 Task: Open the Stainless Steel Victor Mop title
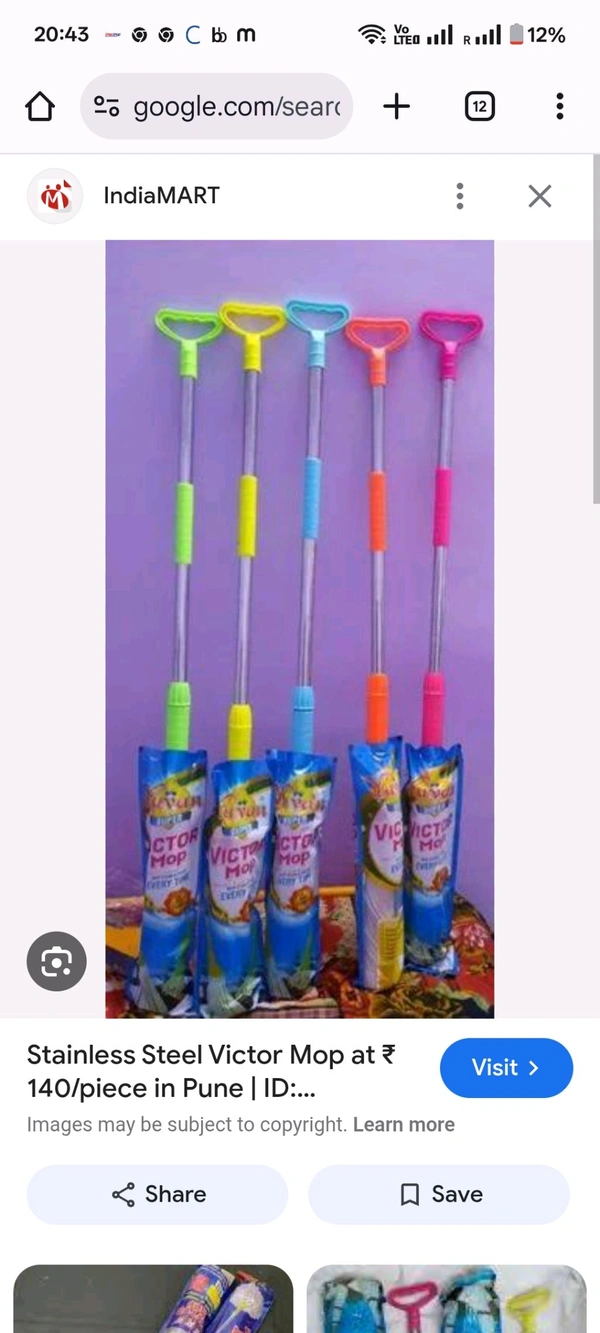pyautogui.click(x=210, y=1071)
